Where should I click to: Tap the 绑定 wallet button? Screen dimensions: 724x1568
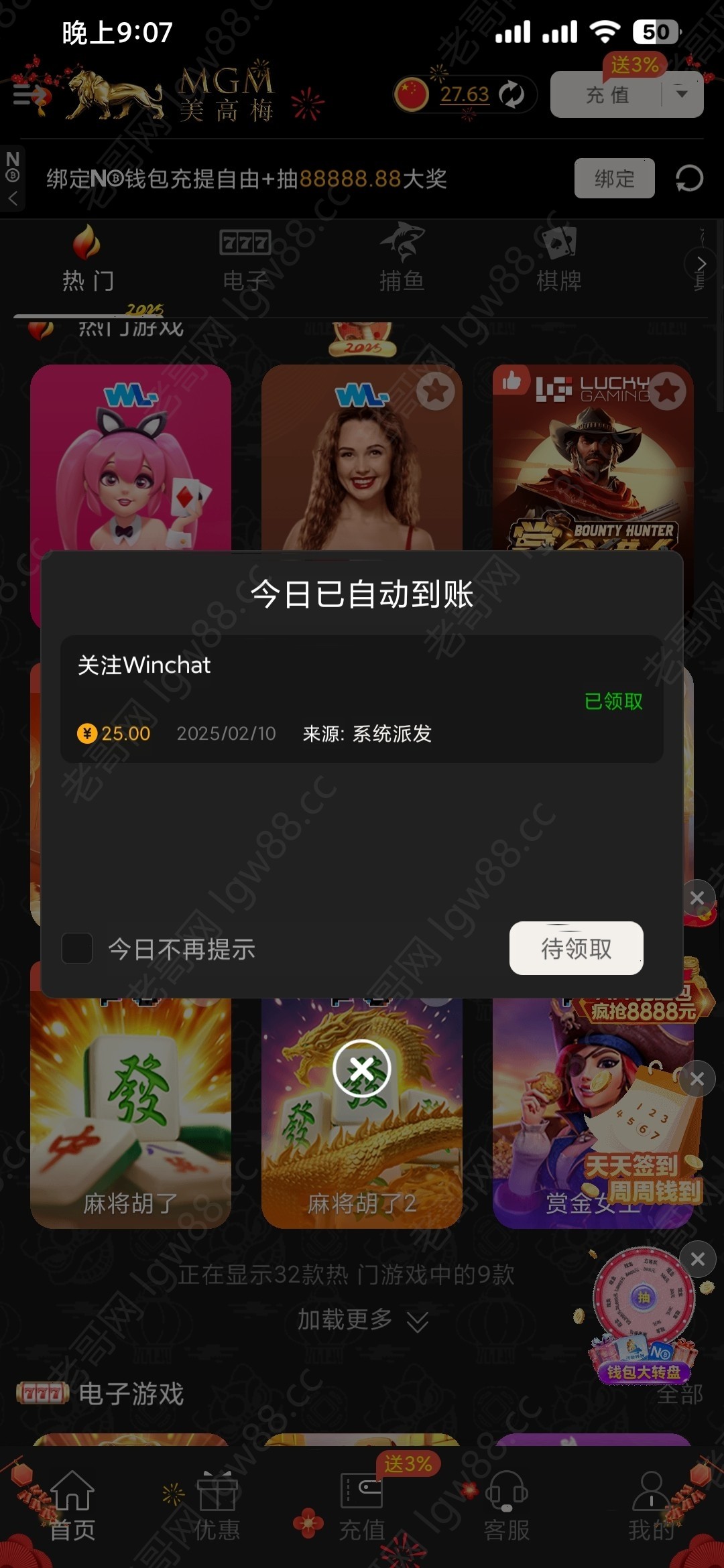click(614, 178)
